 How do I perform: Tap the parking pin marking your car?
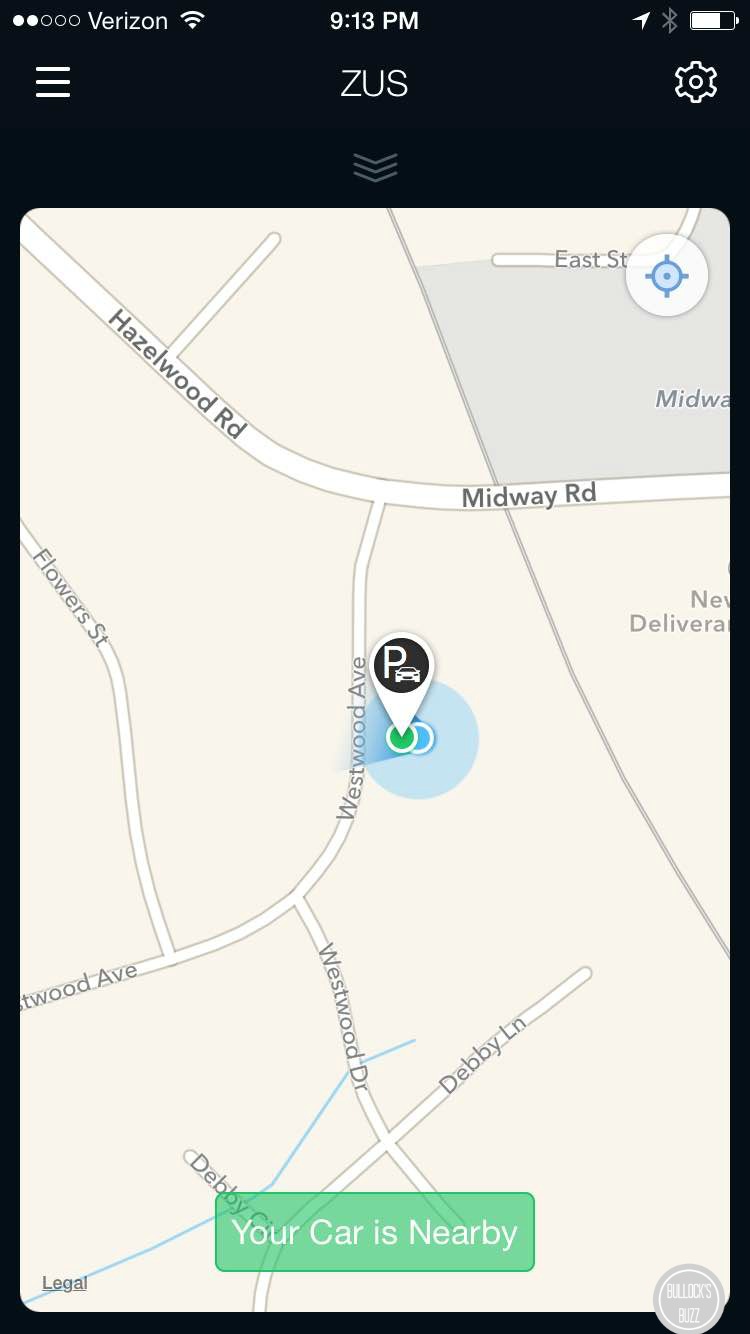tap(401, 664)
